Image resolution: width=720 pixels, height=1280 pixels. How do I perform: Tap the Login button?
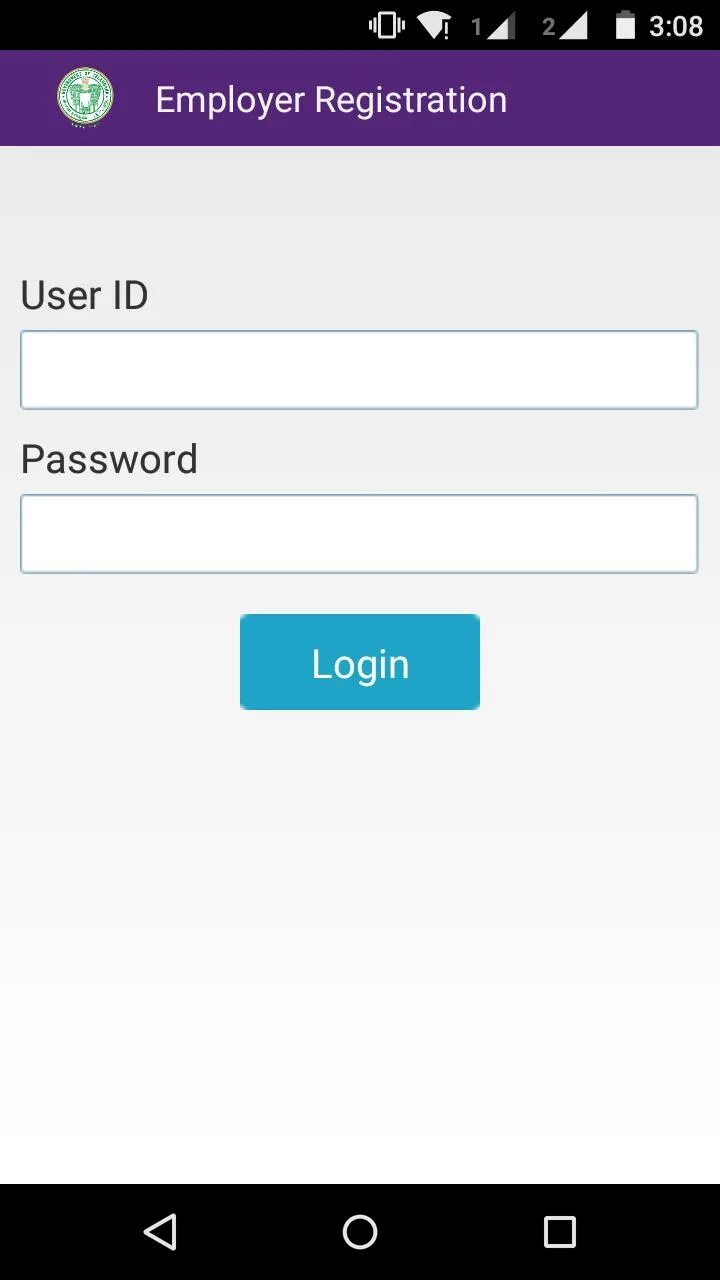360,662
